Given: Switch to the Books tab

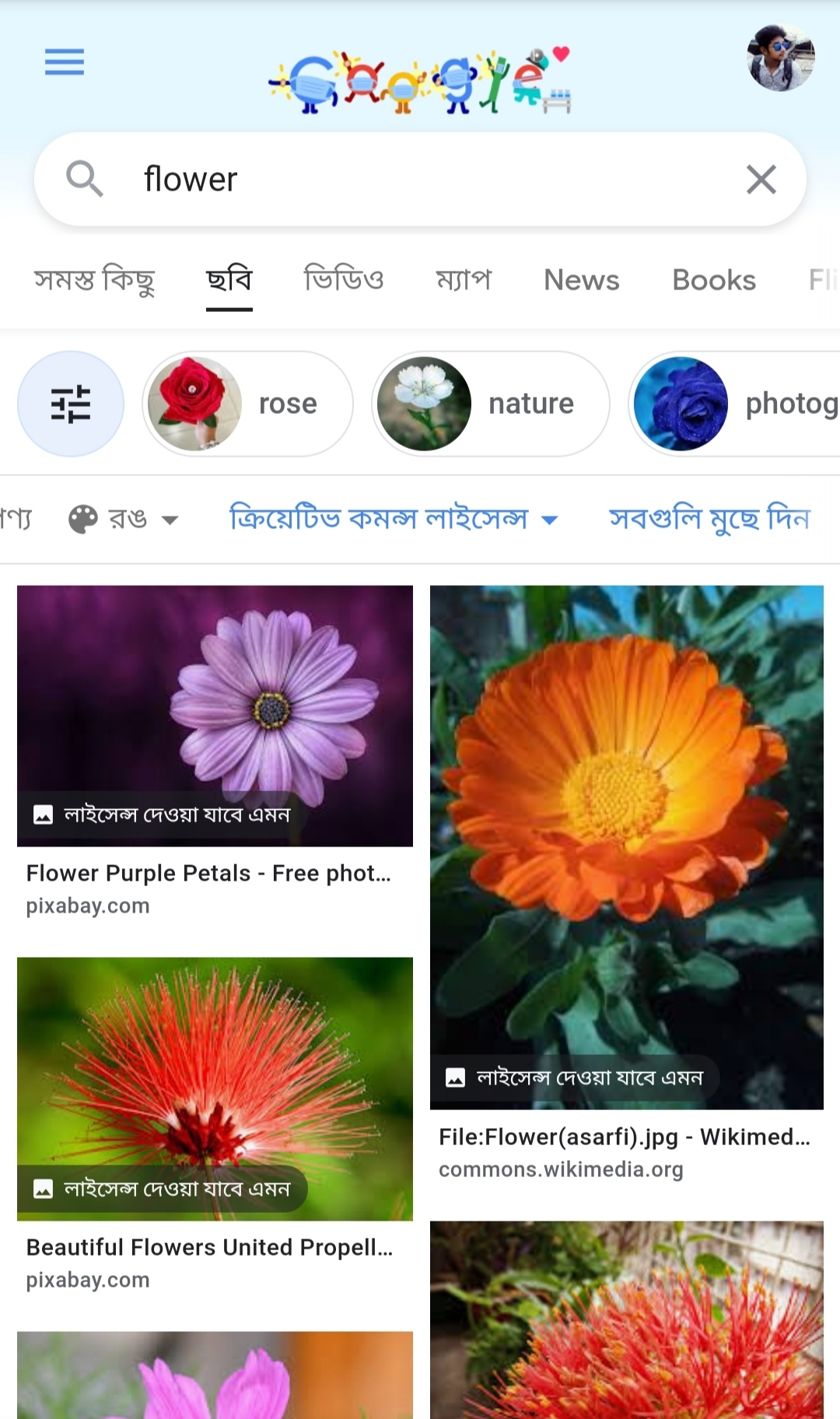Looking at the screenshot, I should (x=714, y=279).
